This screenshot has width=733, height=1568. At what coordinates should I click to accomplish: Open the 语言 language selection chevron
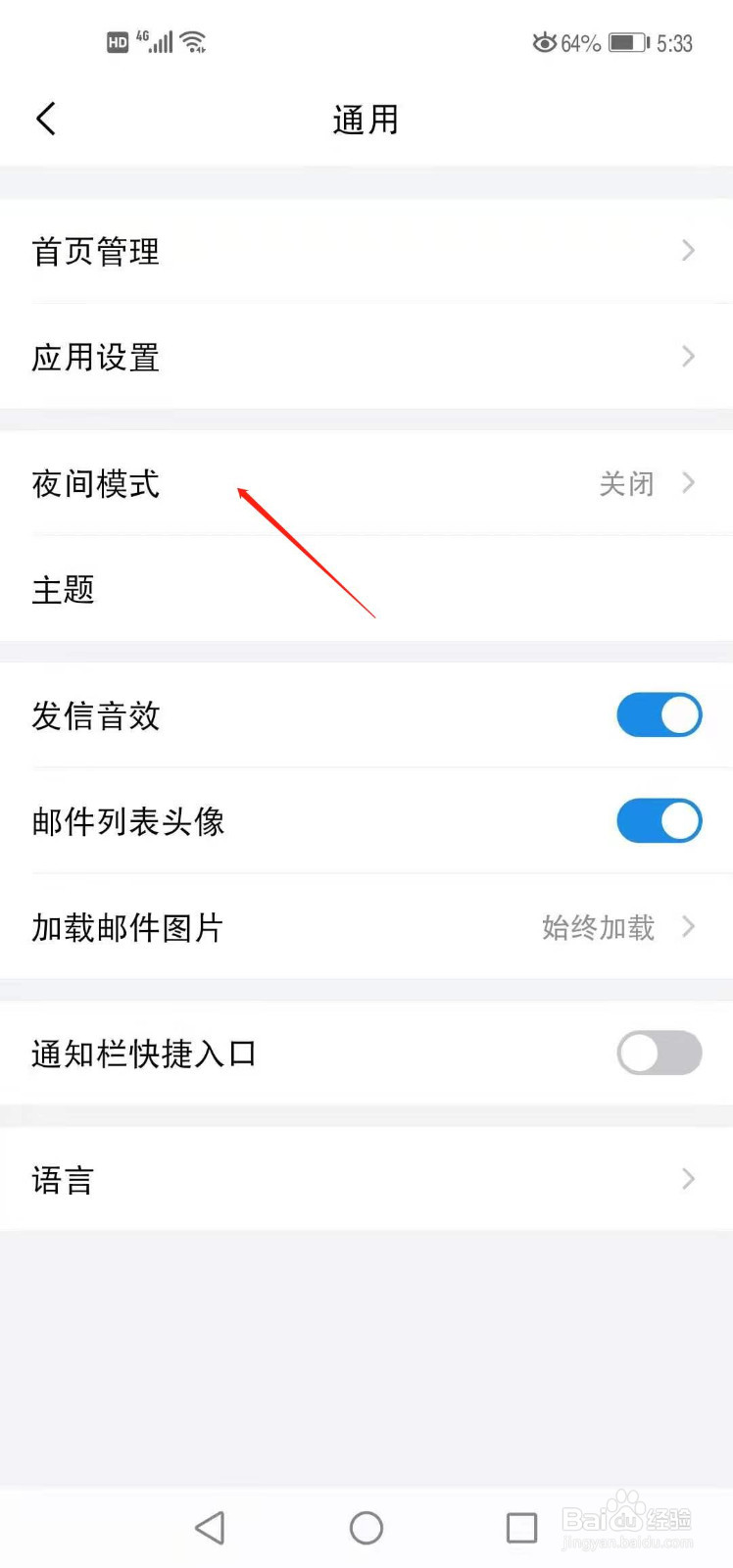click(687, 1179)
